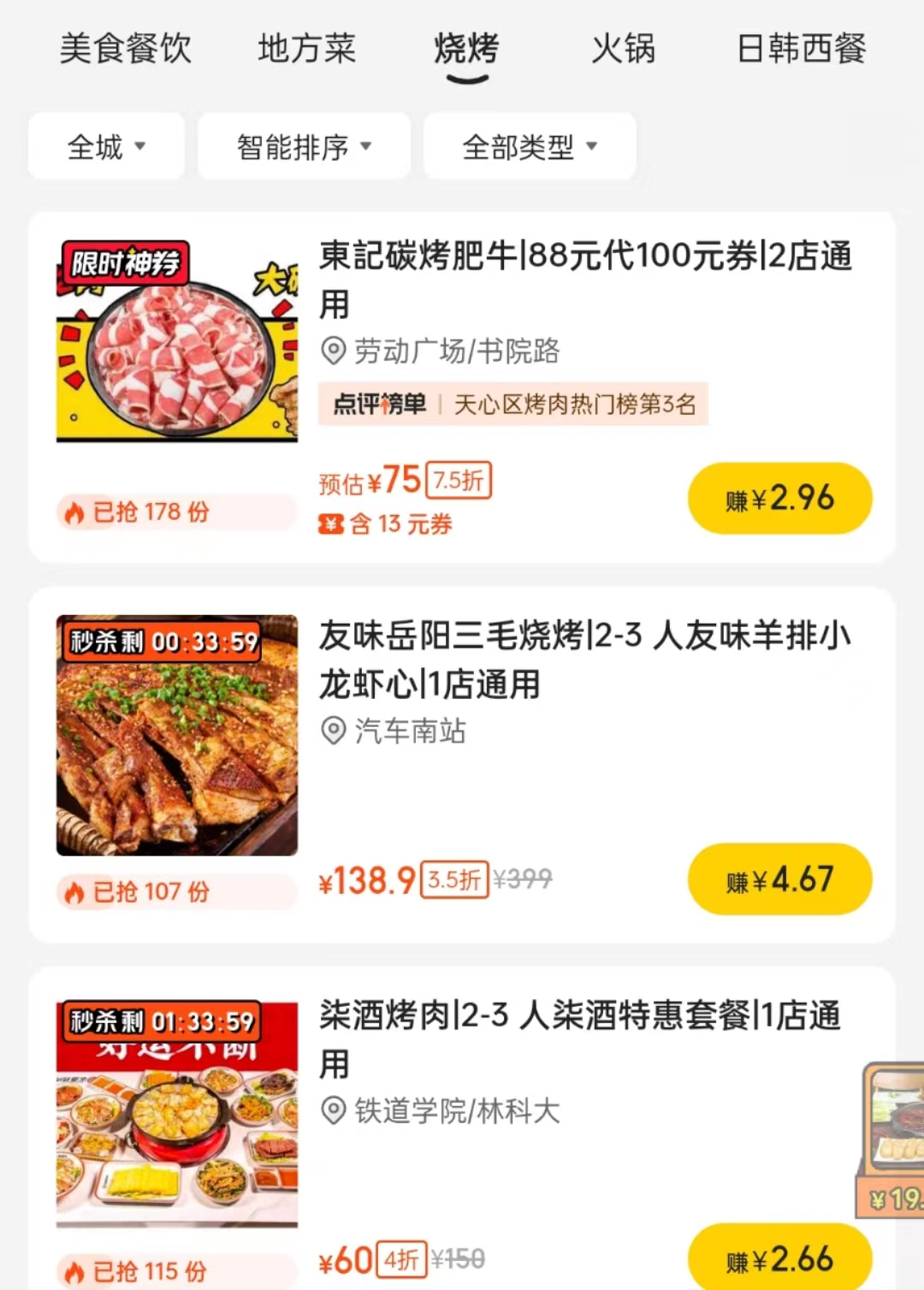Open the 全城 location filter dropdown
This screenshot has height=1290, width=924.
tap(105, 146)
